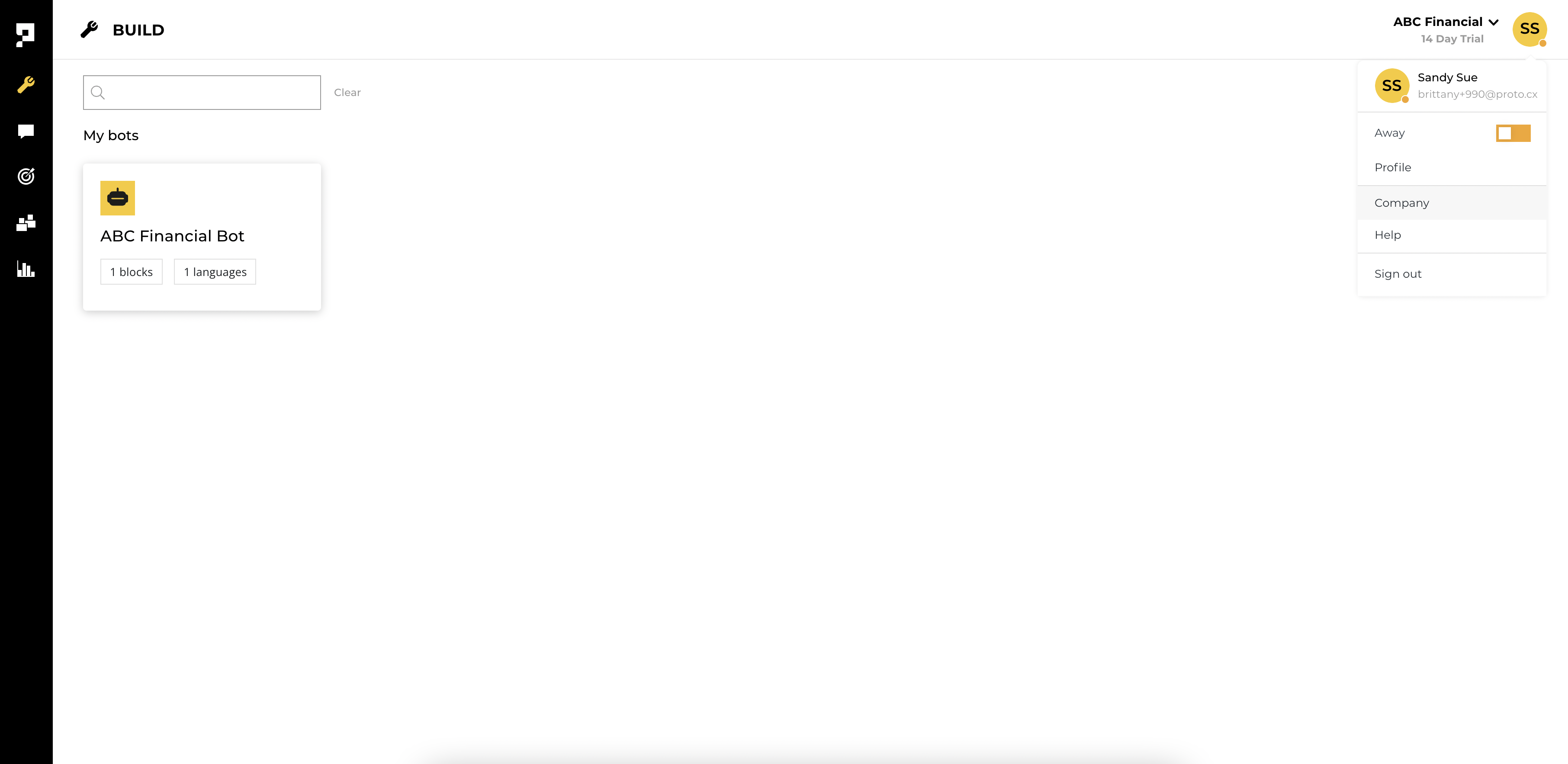
Task: Toggle the Away status switch
Action: coord(1513,133)
